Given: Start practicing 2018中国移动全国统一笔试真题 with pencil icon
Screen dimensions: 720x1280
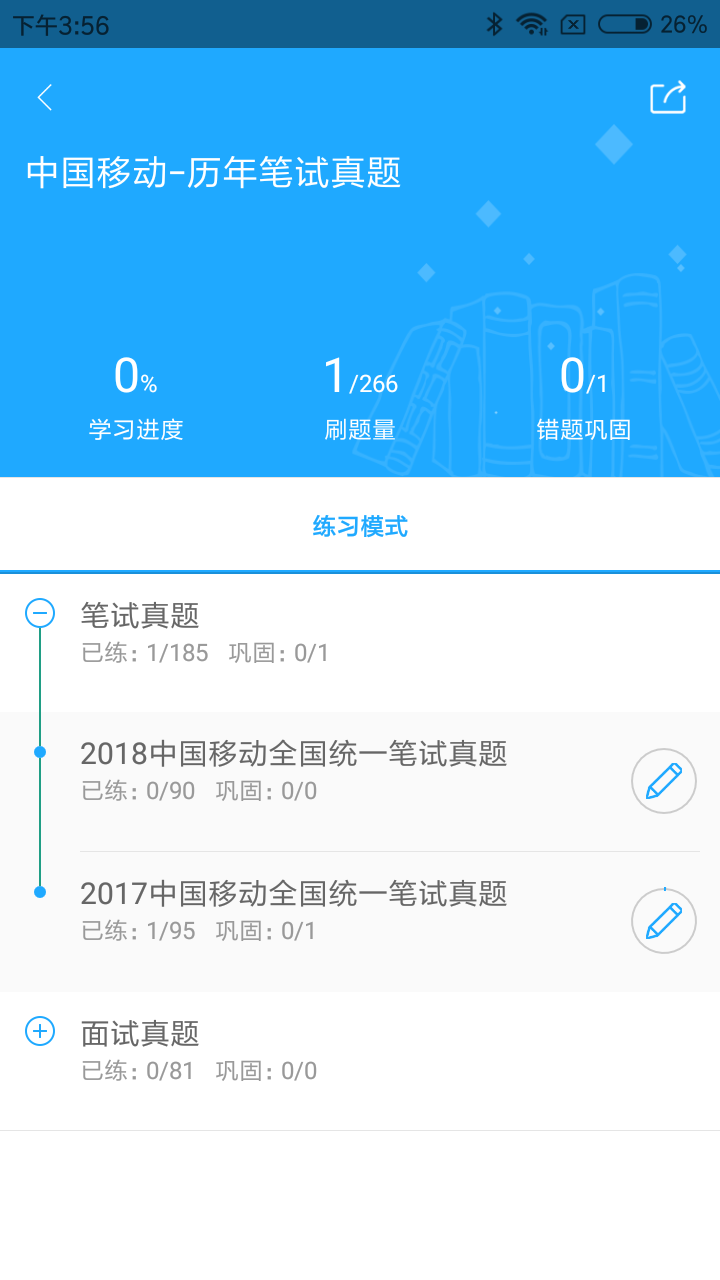Looking at the screenshot, I should (663, 781).
